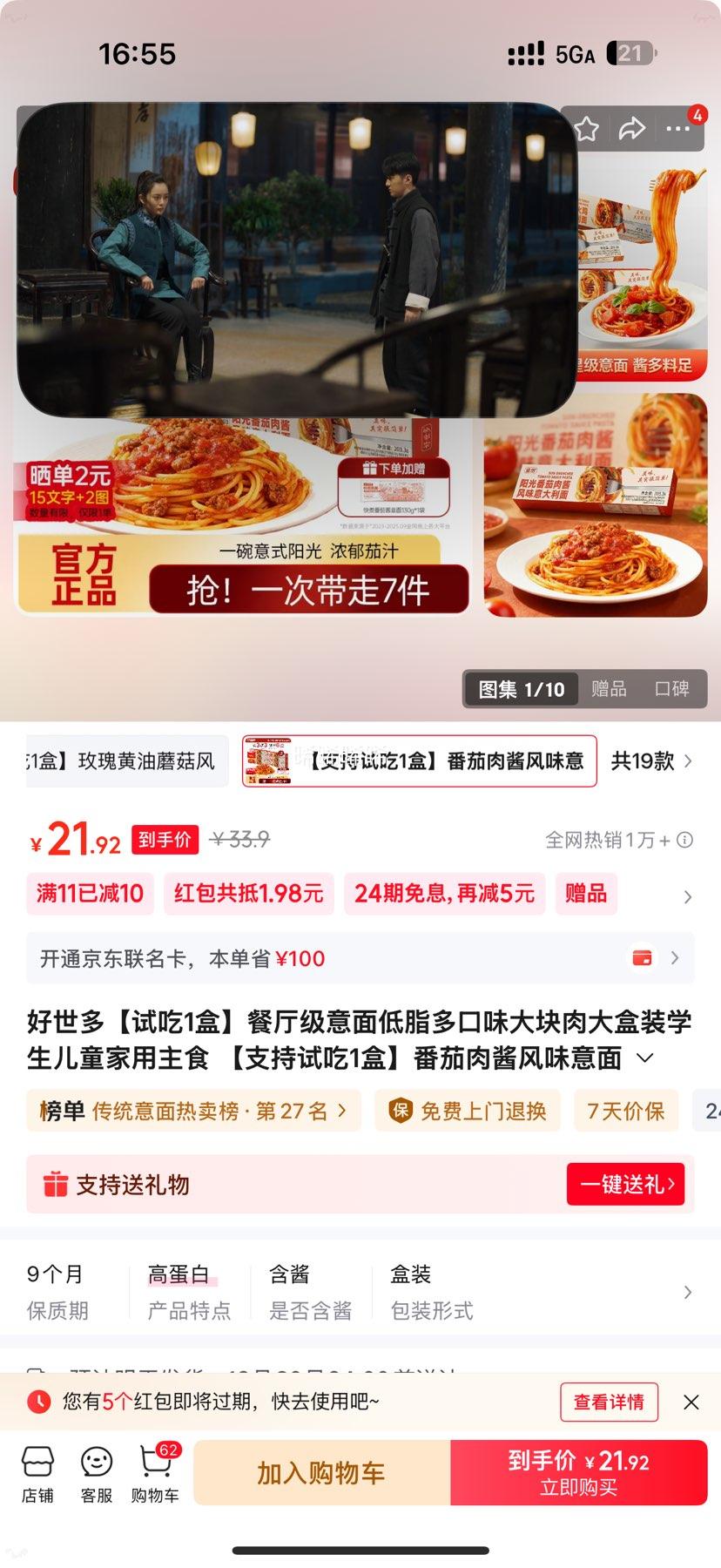Image resolution: width=721 pixels, height=1568 pixels.
Task: Switch to the 赠品 tab
Action: (x=607, y=688)
